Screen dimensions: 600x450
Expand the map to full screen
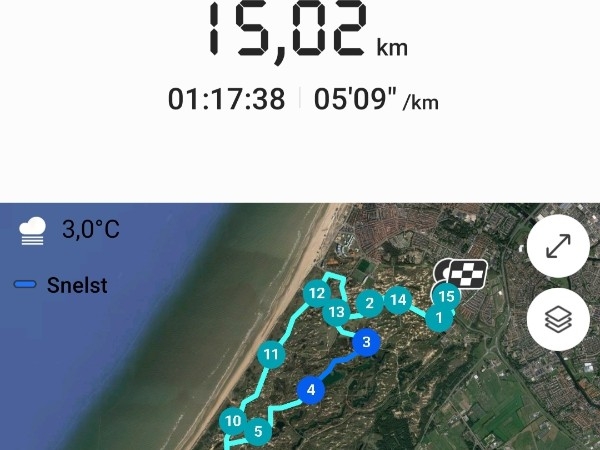(558, 247)
